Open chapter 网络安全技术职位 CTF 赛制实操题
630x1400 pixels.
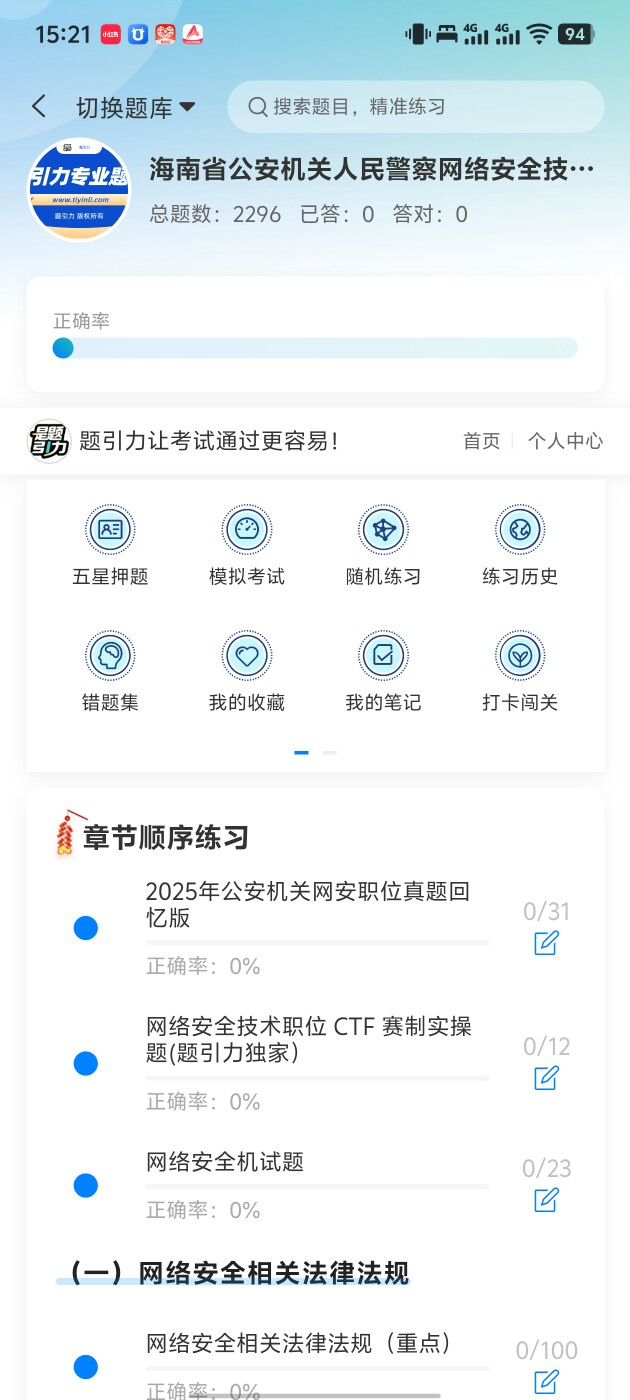click(308, 1040)
